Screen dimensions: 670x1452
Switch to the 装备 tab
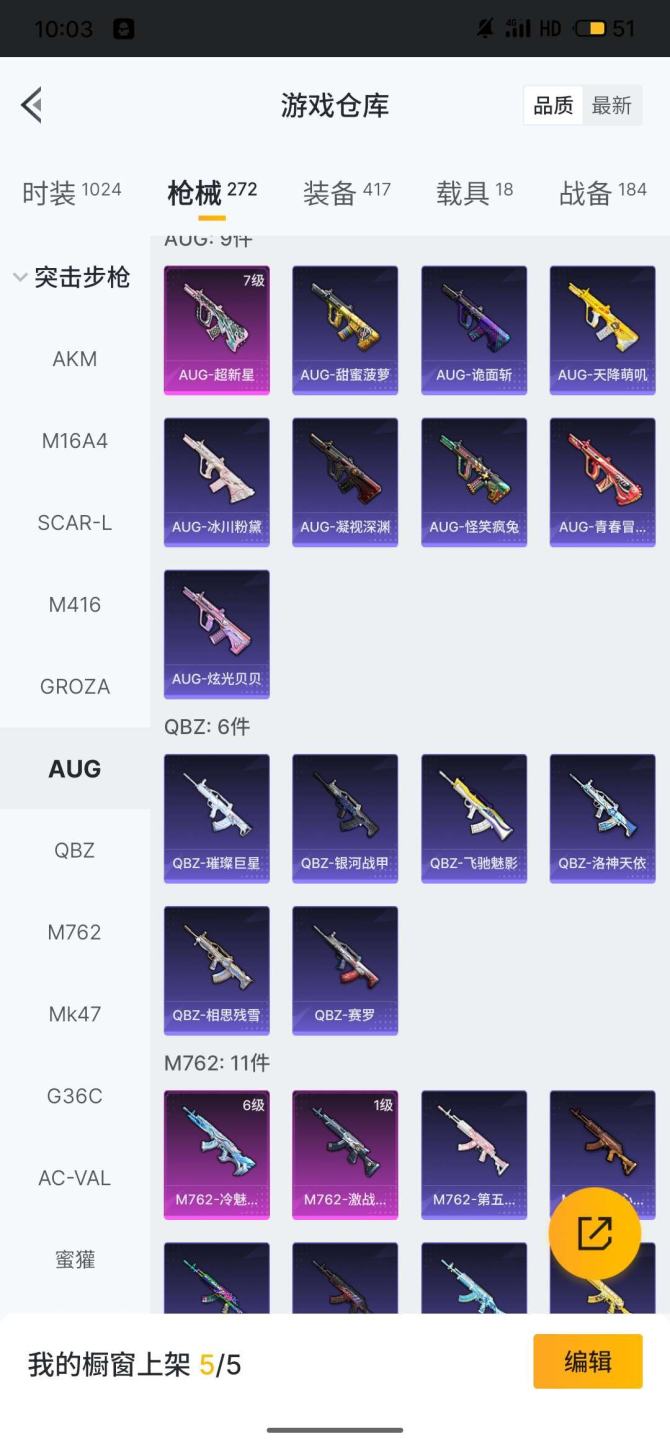(x=346, y=193)
